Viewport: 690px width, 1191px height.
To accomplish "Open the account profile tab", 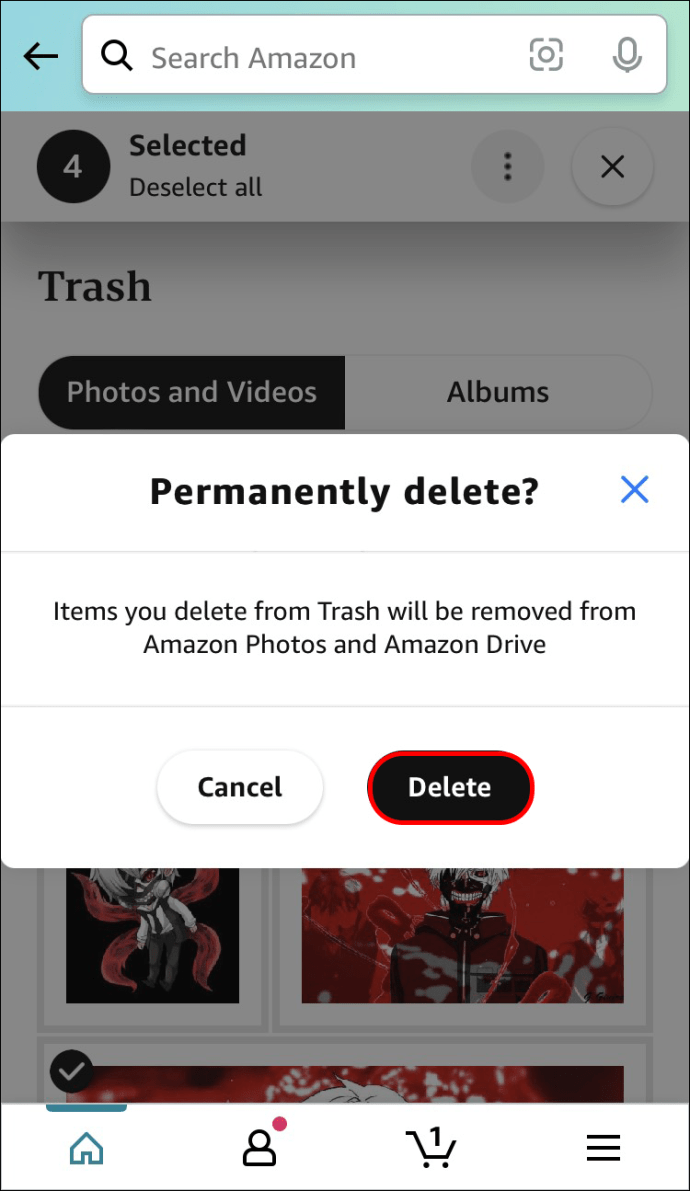I will 259,1149.
